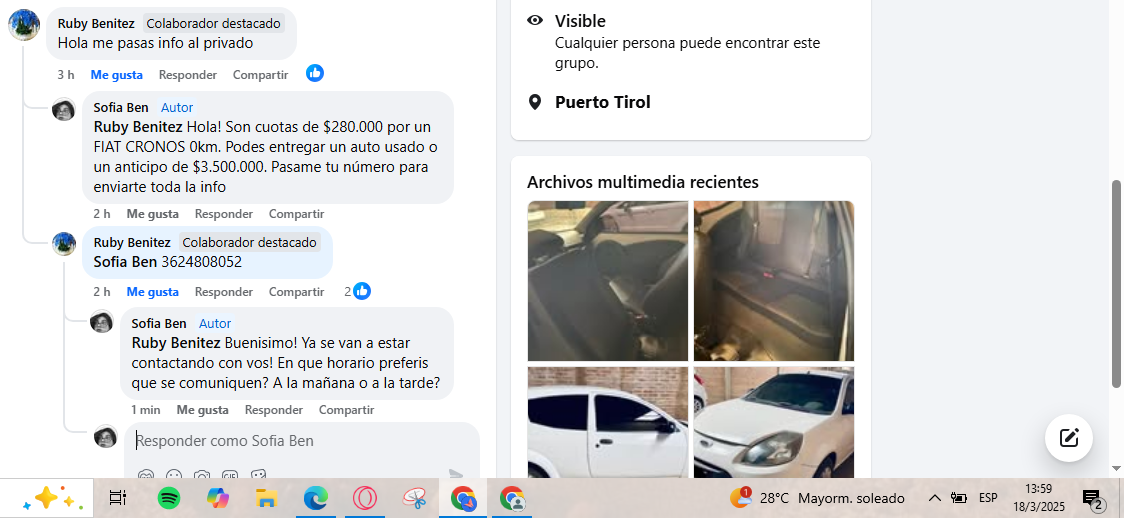Open Sofia Ben's profile from Buenisimo comment
The height and width of the screenshot is (518, 1124).
(x=159, y=323)
